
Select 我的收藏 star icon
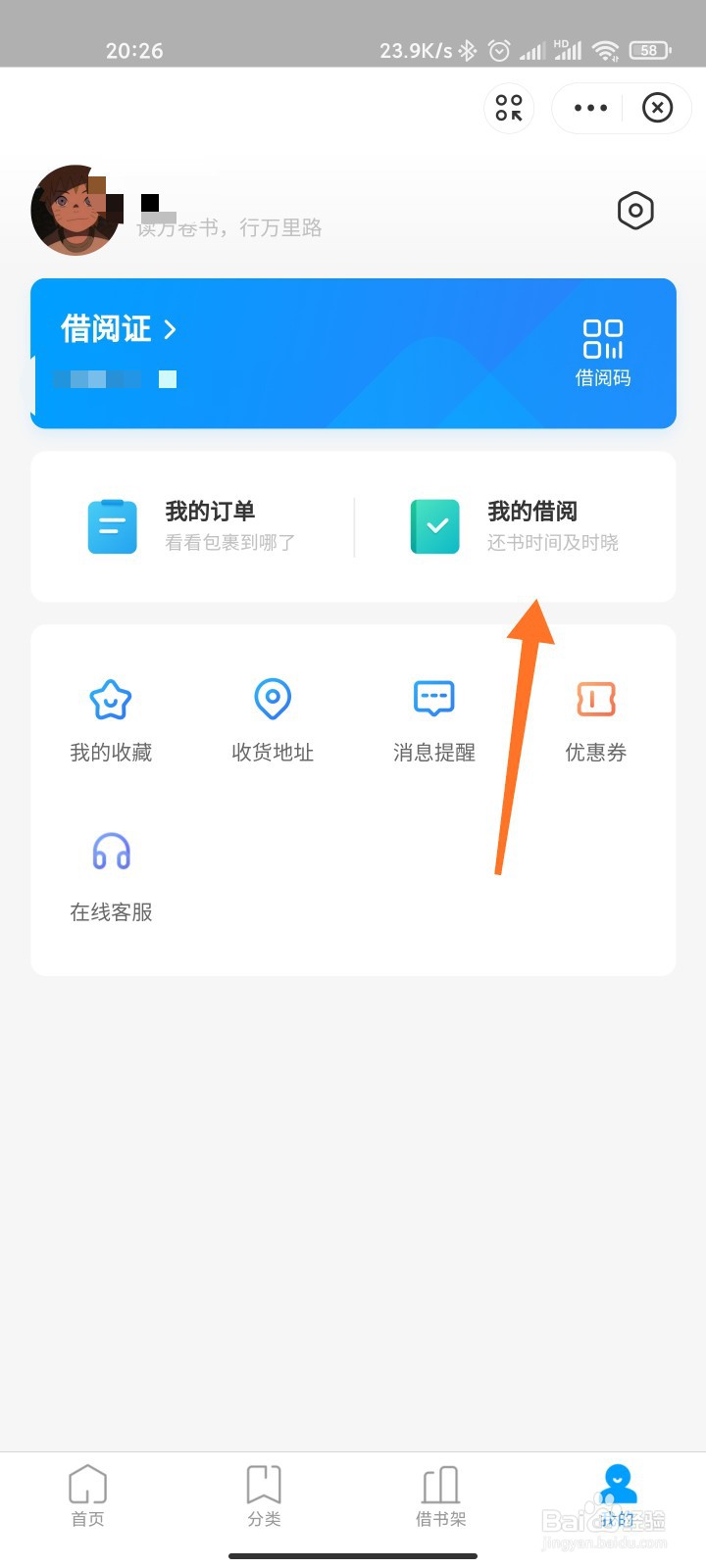[111, 700]
